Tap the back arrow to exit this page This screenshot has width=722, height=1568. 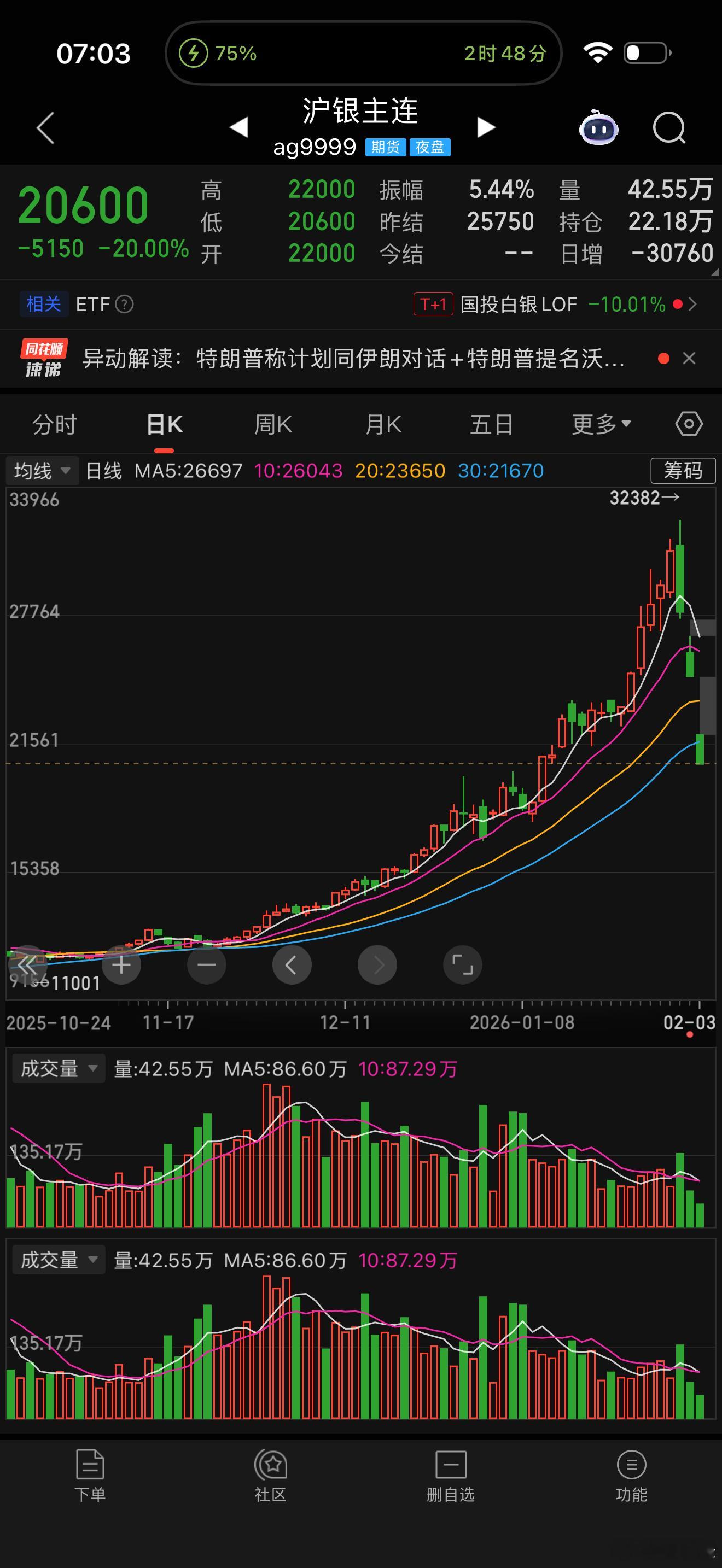[44, 127]
